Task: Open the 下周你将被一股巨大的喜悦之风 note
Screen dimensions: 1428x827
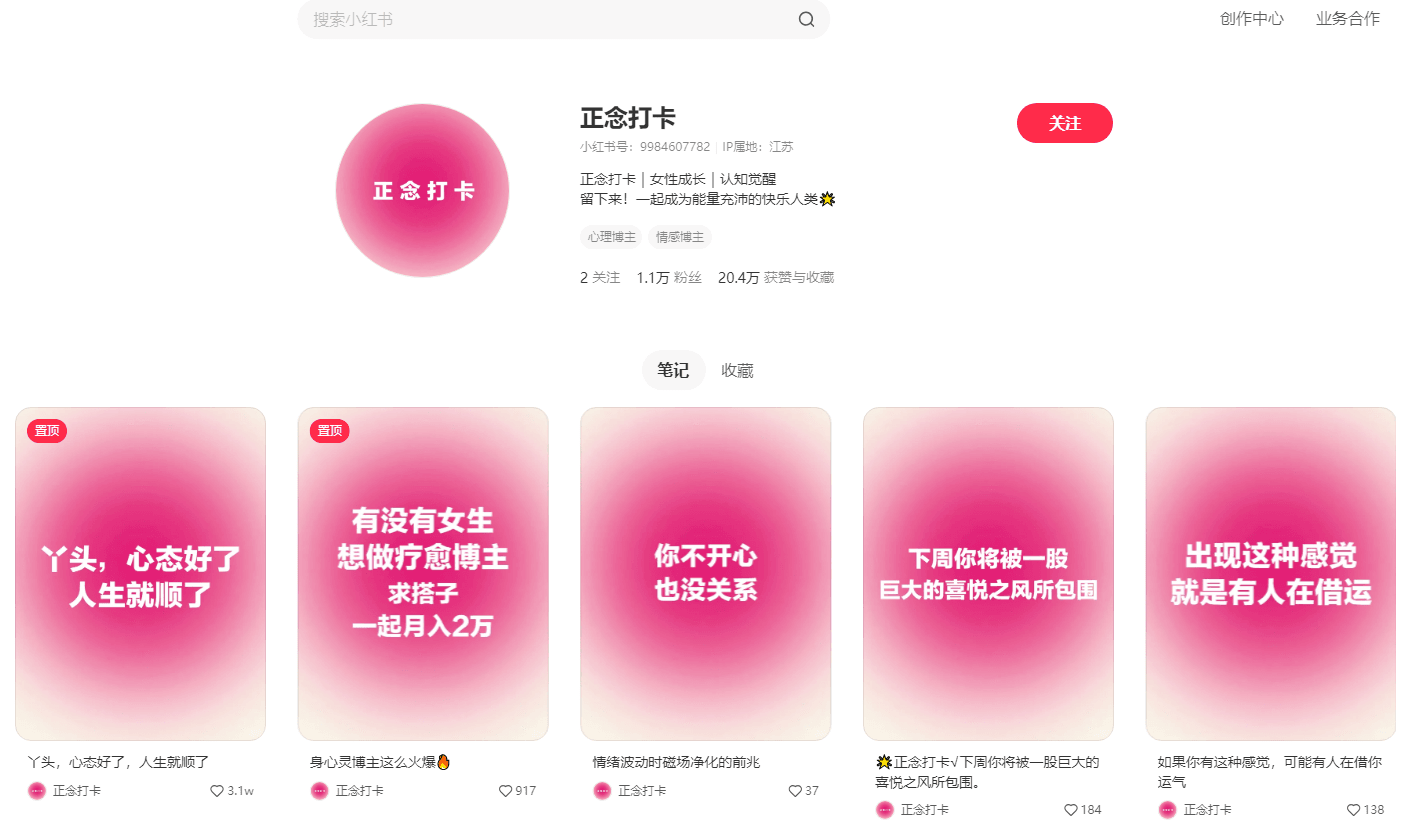Action: (x=988, y=573)
